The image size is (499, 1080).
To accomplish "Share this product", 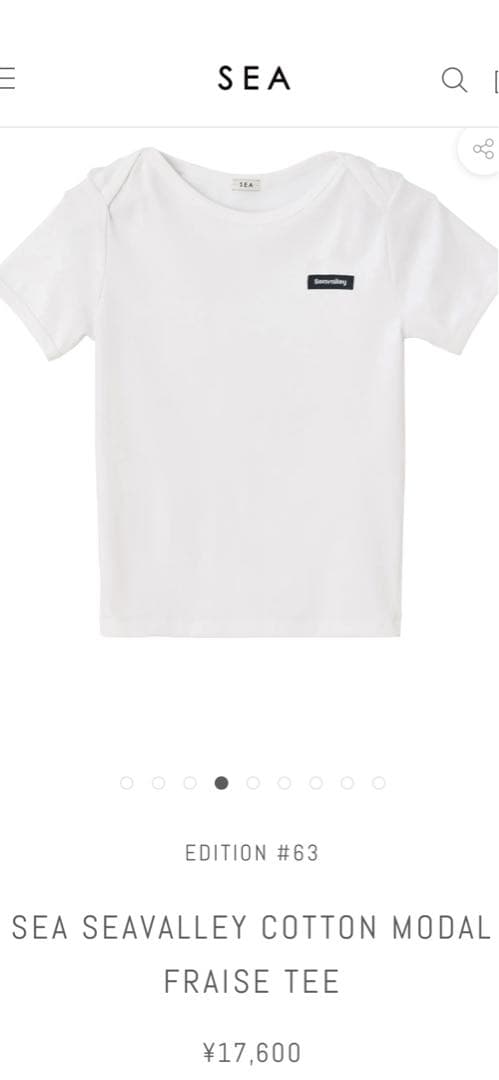I will (482, 149).
